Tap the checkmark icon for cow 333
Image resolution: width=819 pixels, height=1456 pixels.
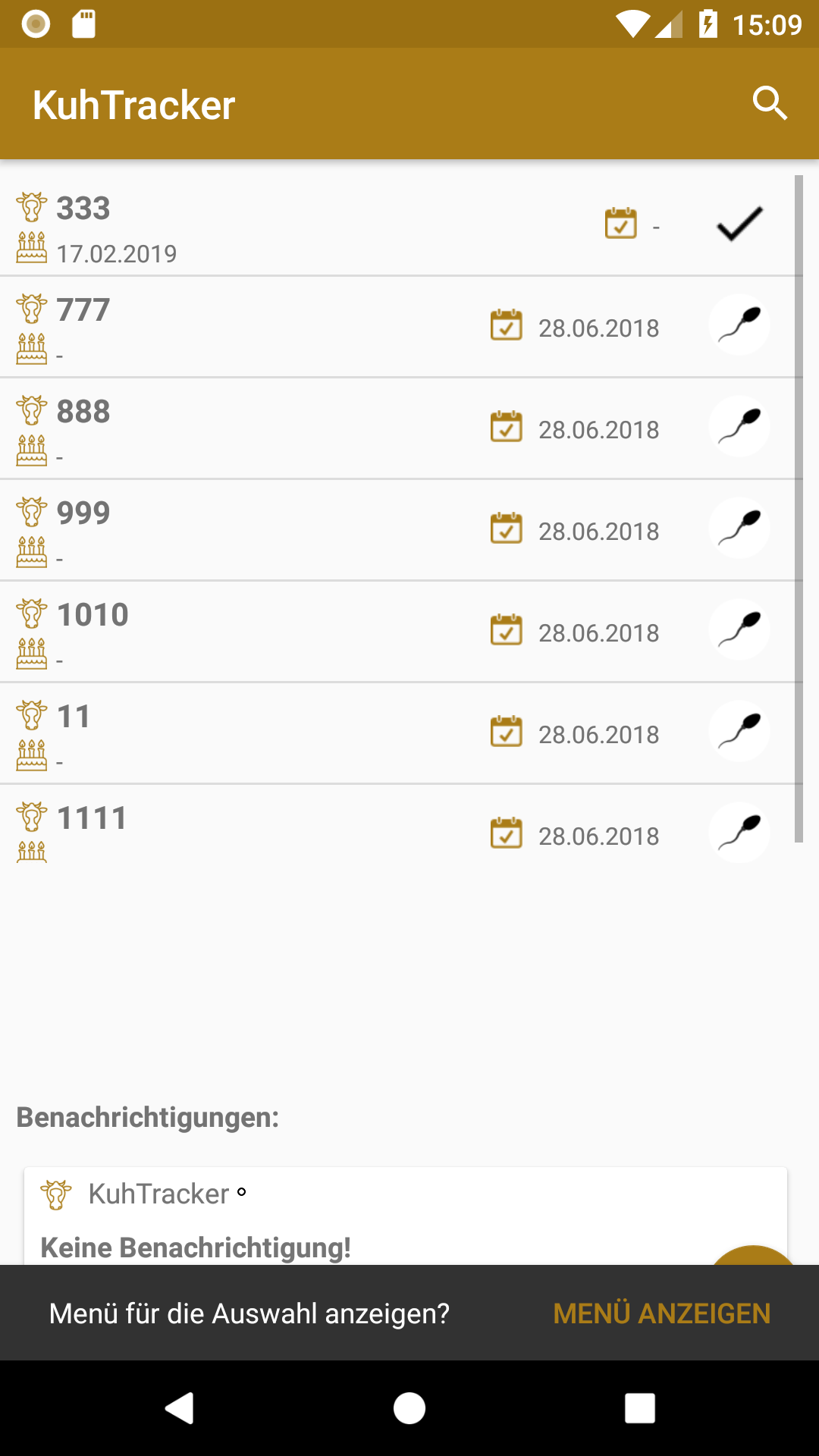click(x=739, y=224)
